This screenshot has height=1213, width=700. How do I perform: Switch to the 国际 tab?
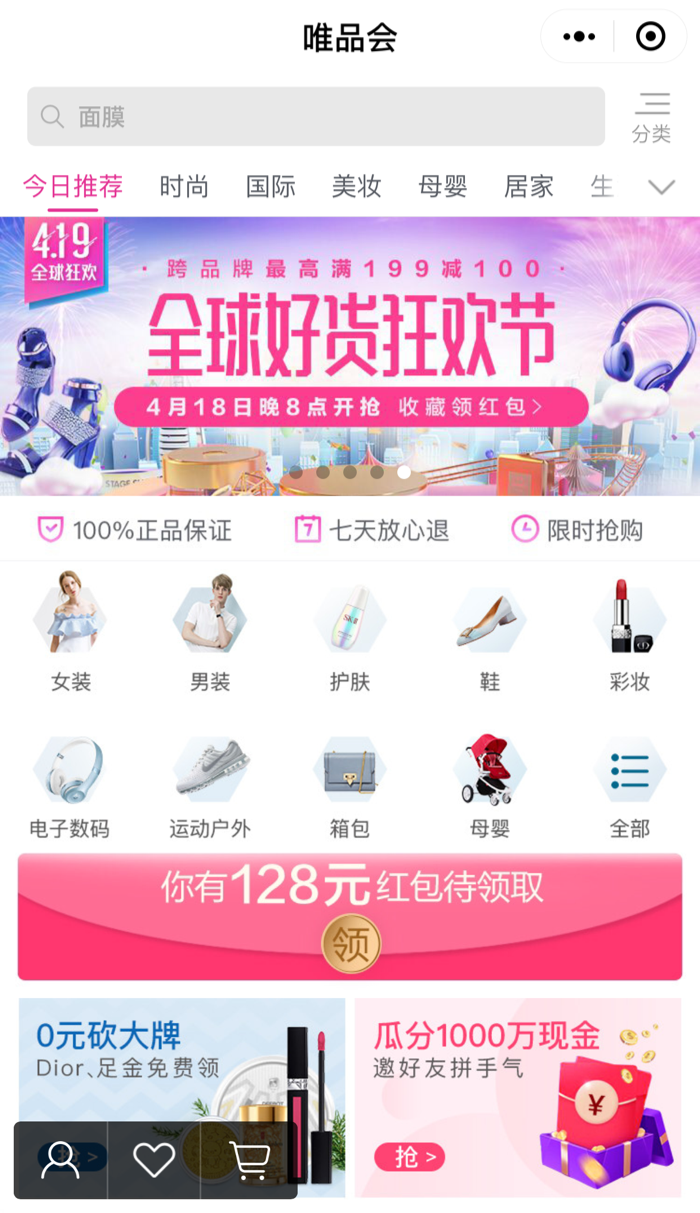point(271,186)
